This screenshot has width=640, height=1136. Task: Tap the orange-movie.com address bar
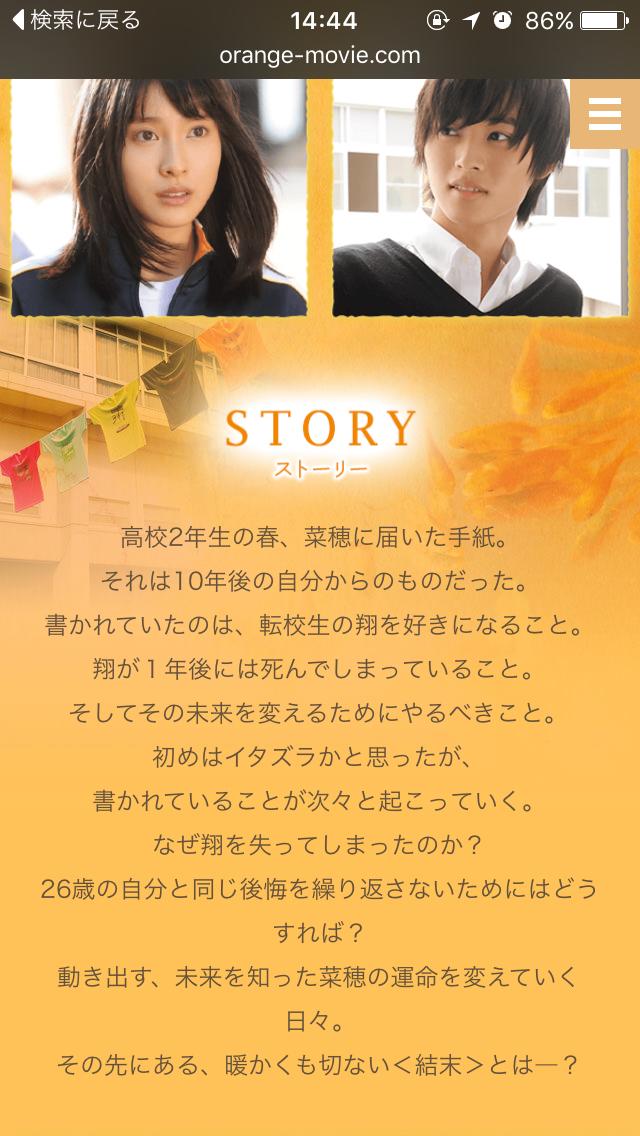320,56
